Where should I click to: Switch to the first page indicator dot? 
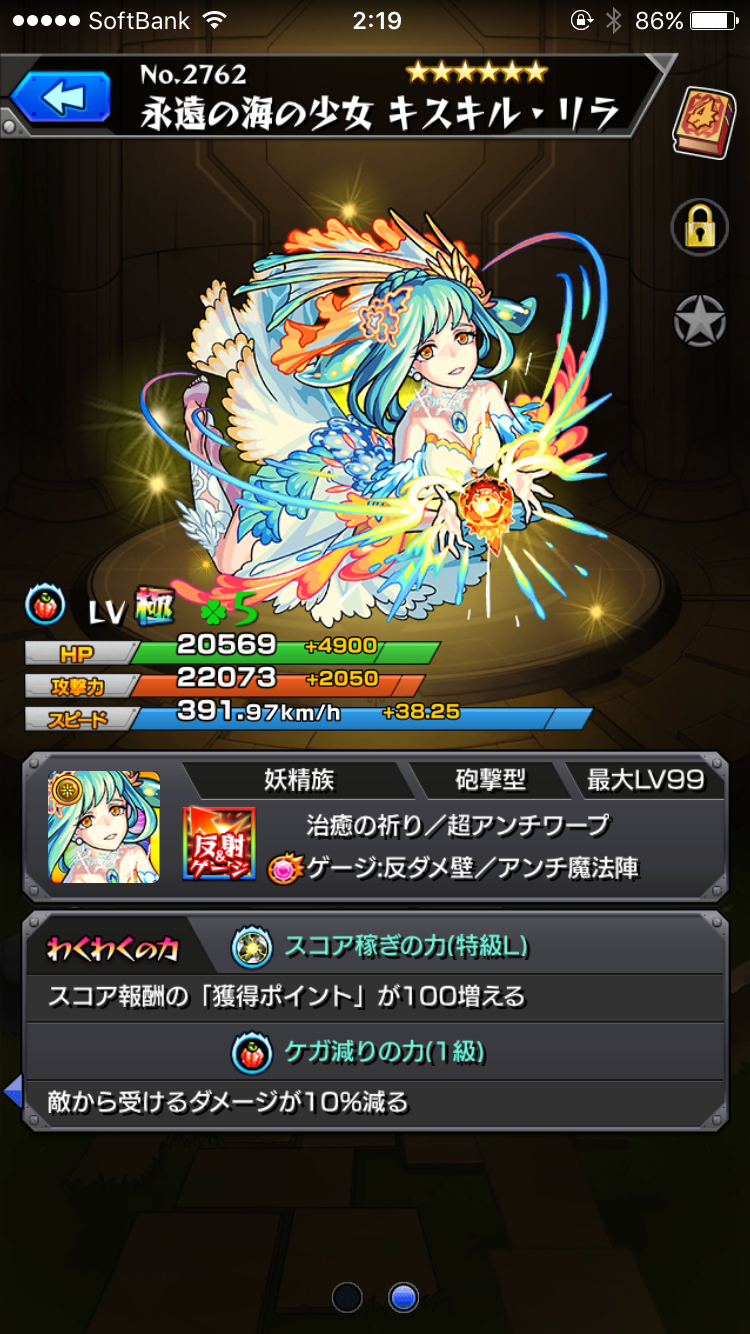(347, 1297)
